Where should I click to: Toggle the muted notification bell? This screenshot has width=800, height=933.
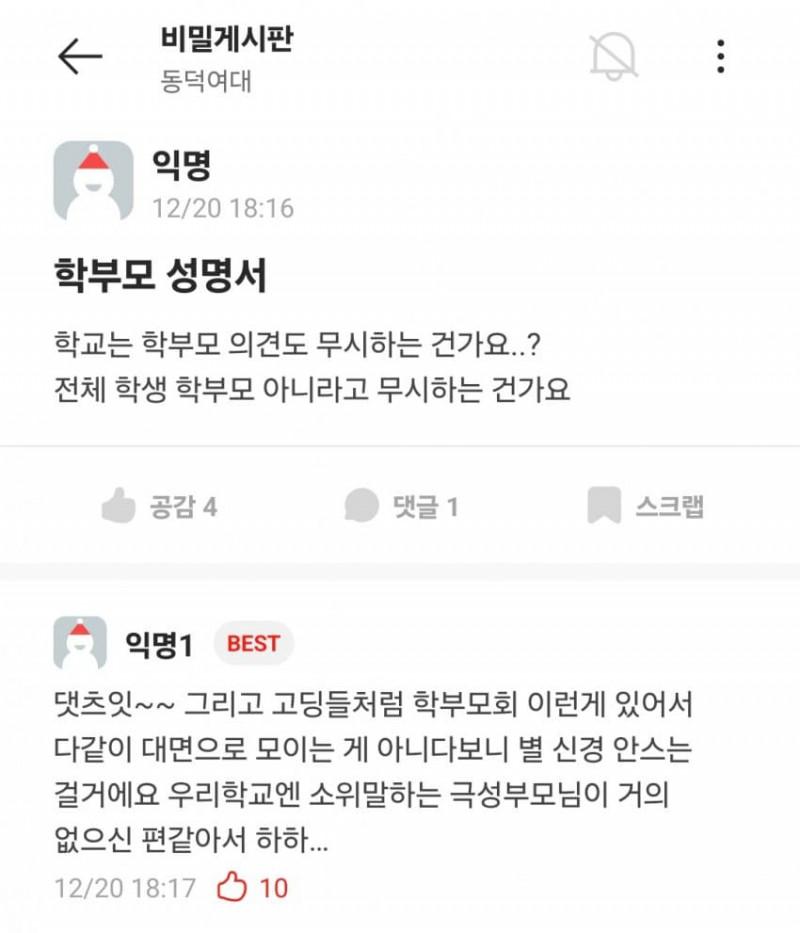613,55
